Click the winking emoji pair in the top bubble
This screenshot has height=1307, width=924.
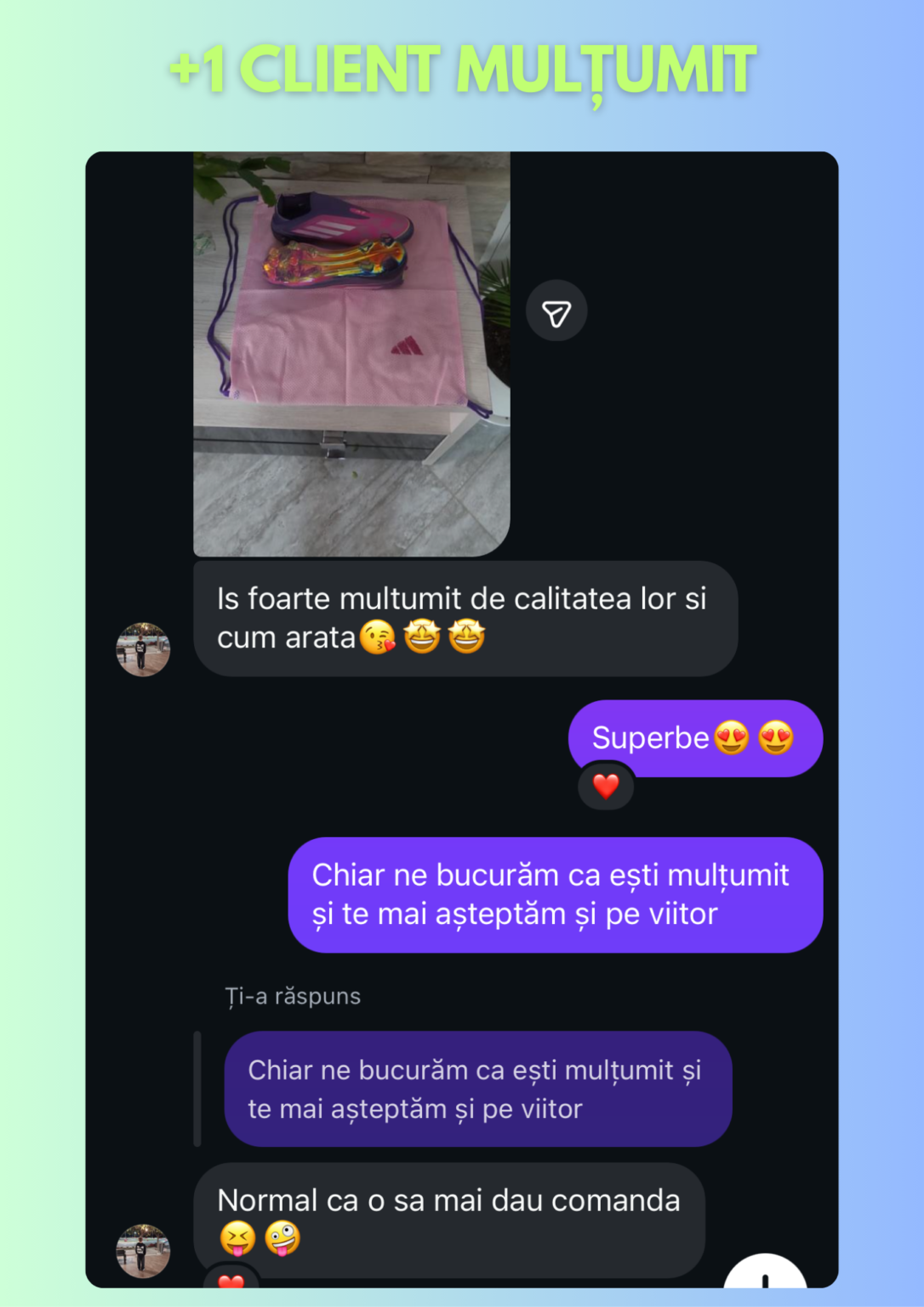pos(444,636)
